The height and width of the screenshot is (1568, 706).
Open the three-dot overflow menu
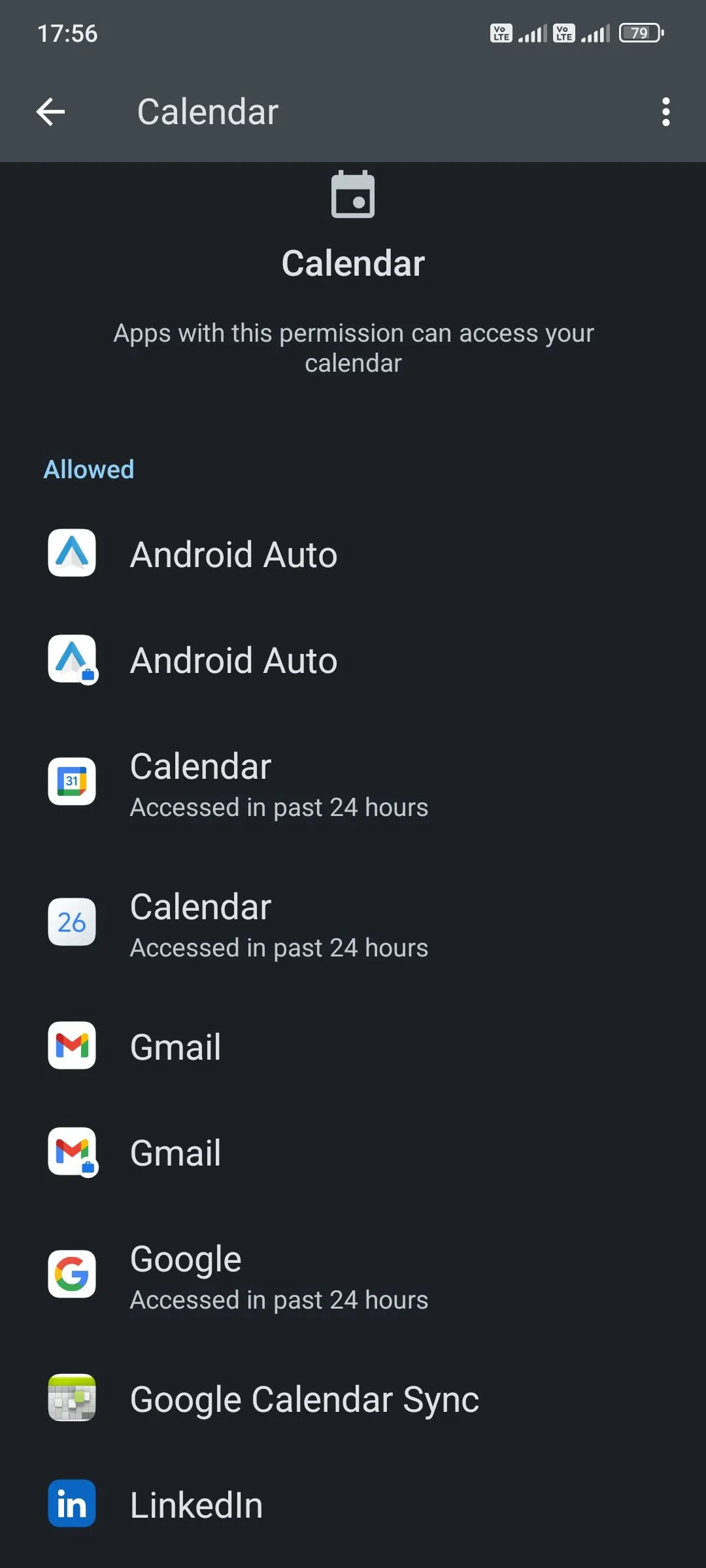tap(665, 112)
